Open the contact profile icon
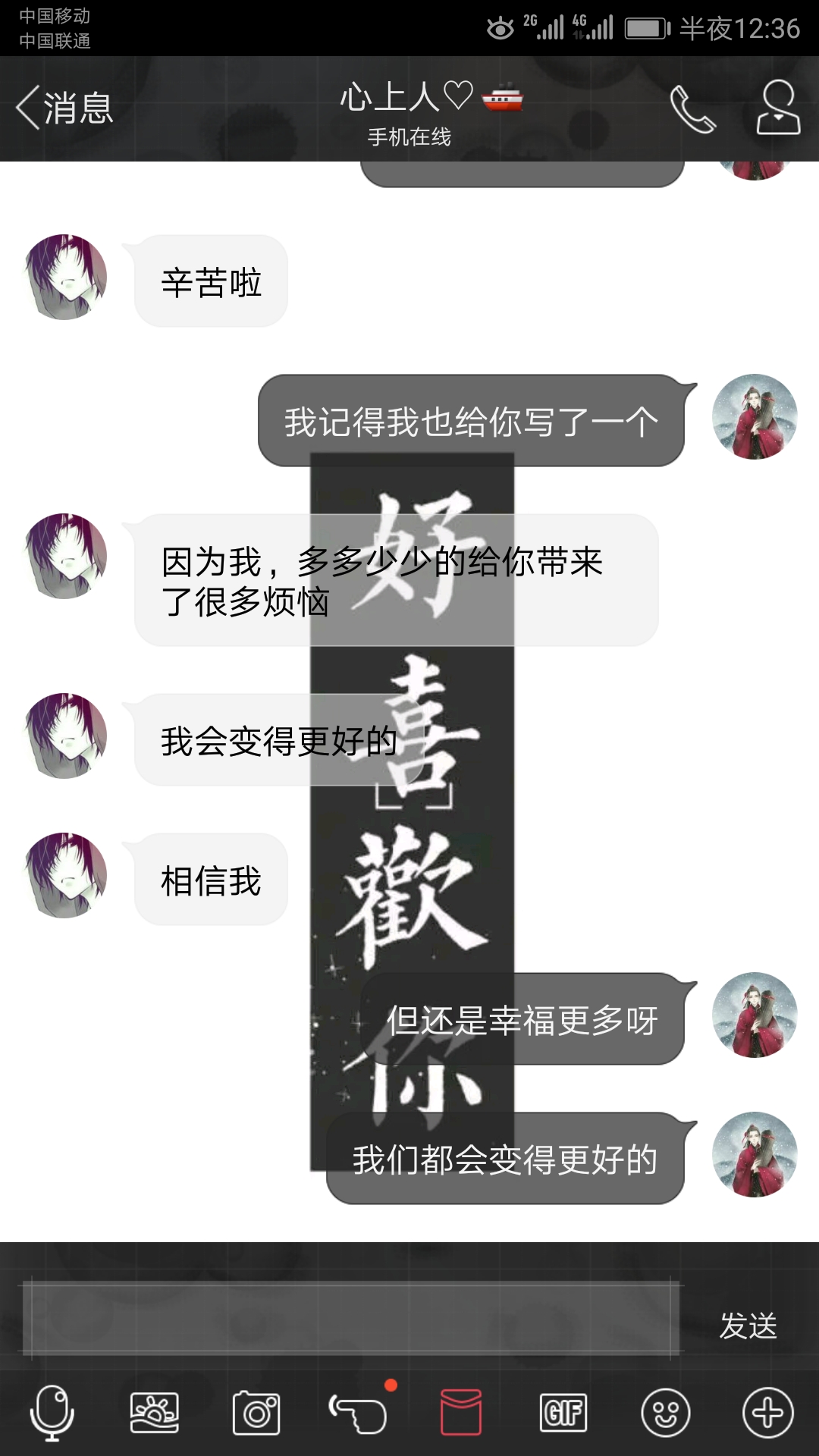The image size is (819, 1456). [x=778, y=108]
